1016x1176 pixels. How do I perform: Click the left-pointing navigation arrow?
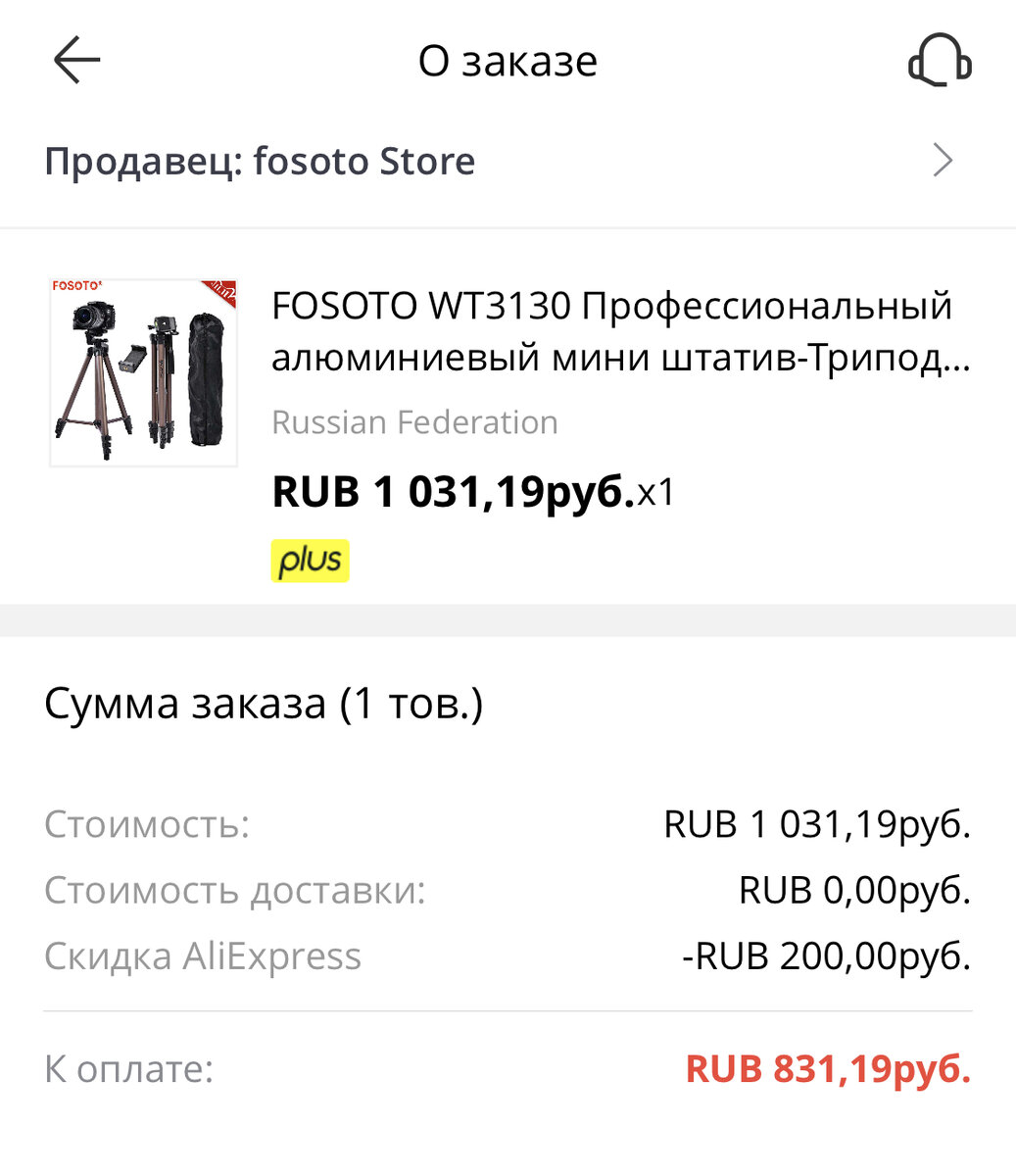pyautogui.click(x=75, y=60)
